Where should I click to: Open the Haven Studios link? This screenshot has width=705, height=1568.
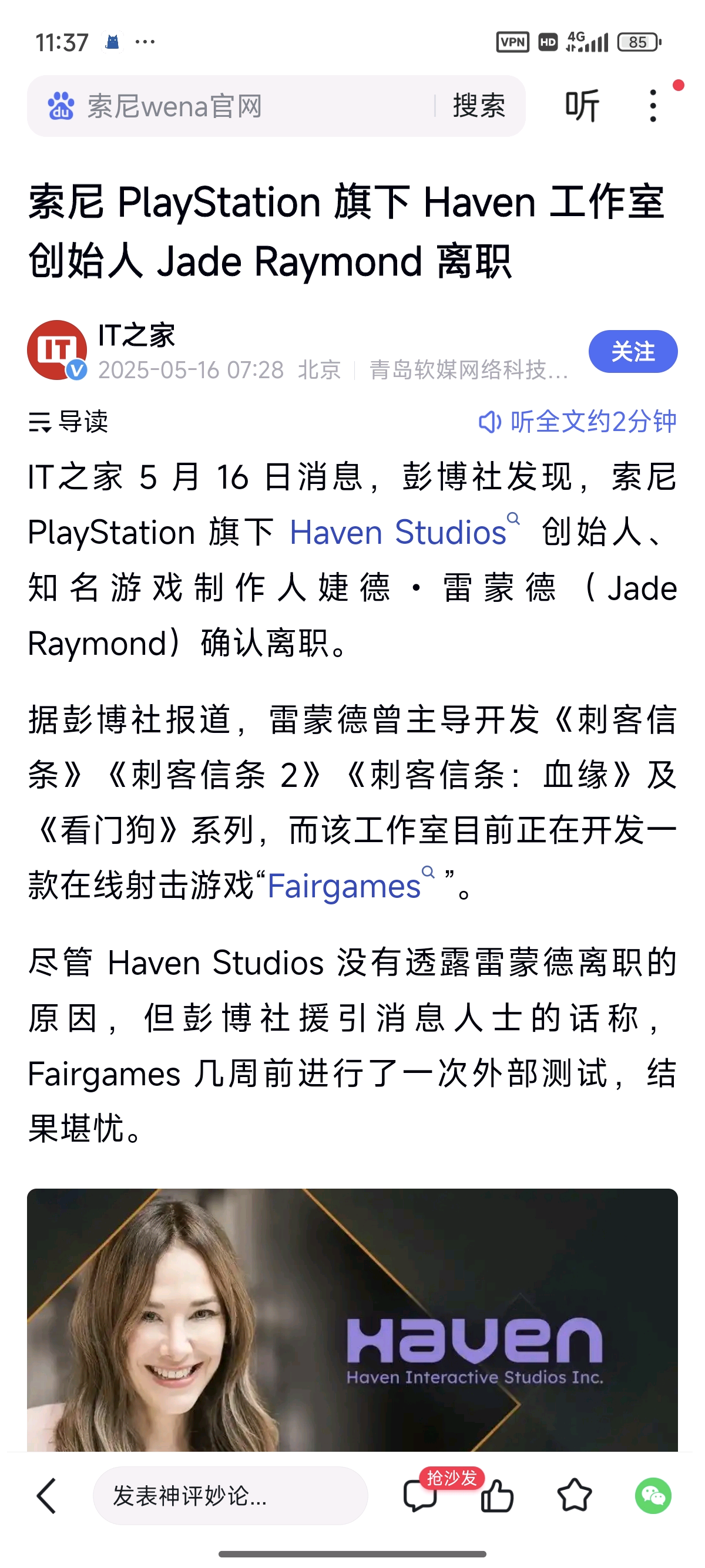(x=398, y=532)
